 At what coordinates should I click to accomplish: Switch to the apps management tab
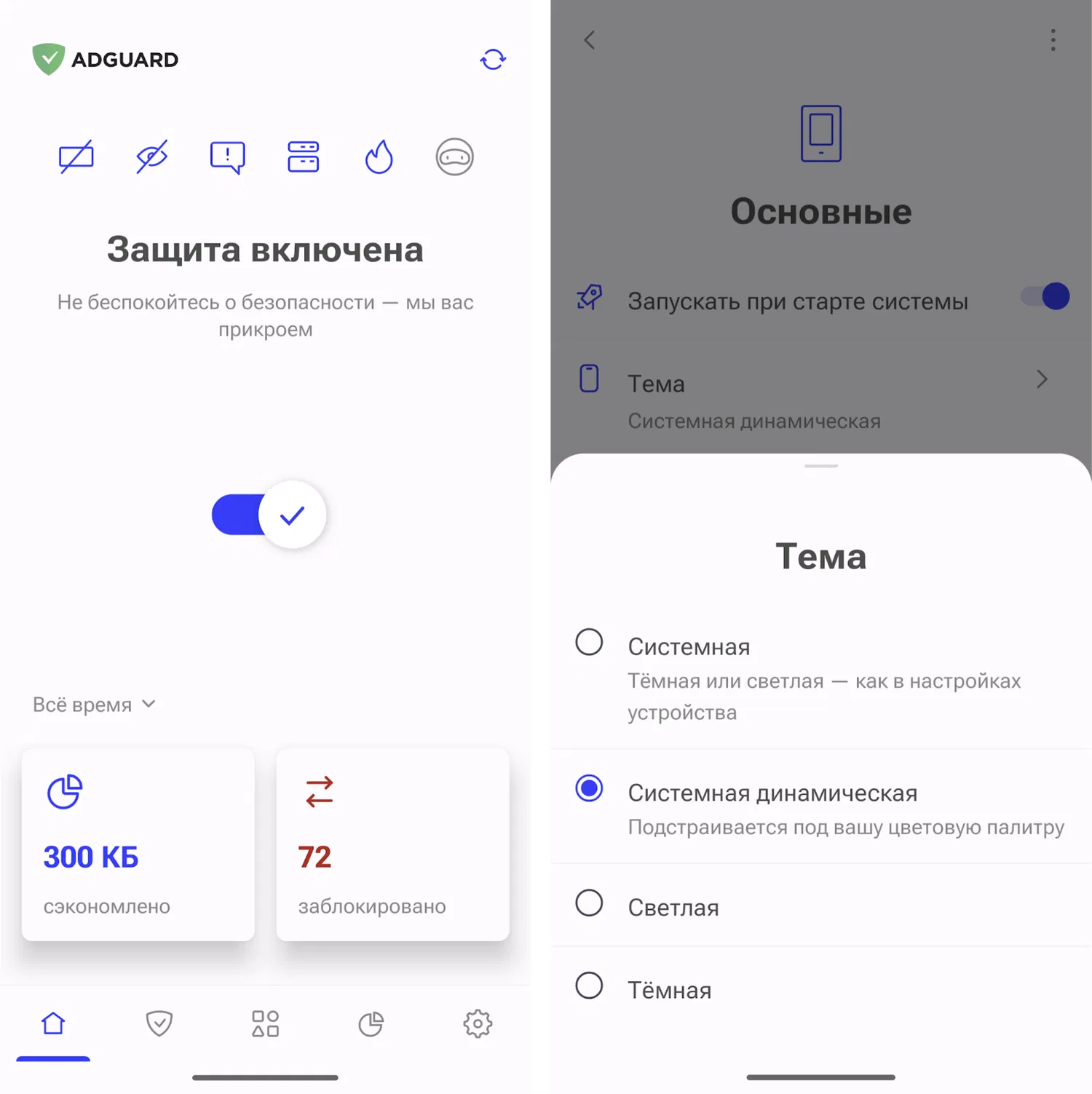click(x=265, y=1023)
